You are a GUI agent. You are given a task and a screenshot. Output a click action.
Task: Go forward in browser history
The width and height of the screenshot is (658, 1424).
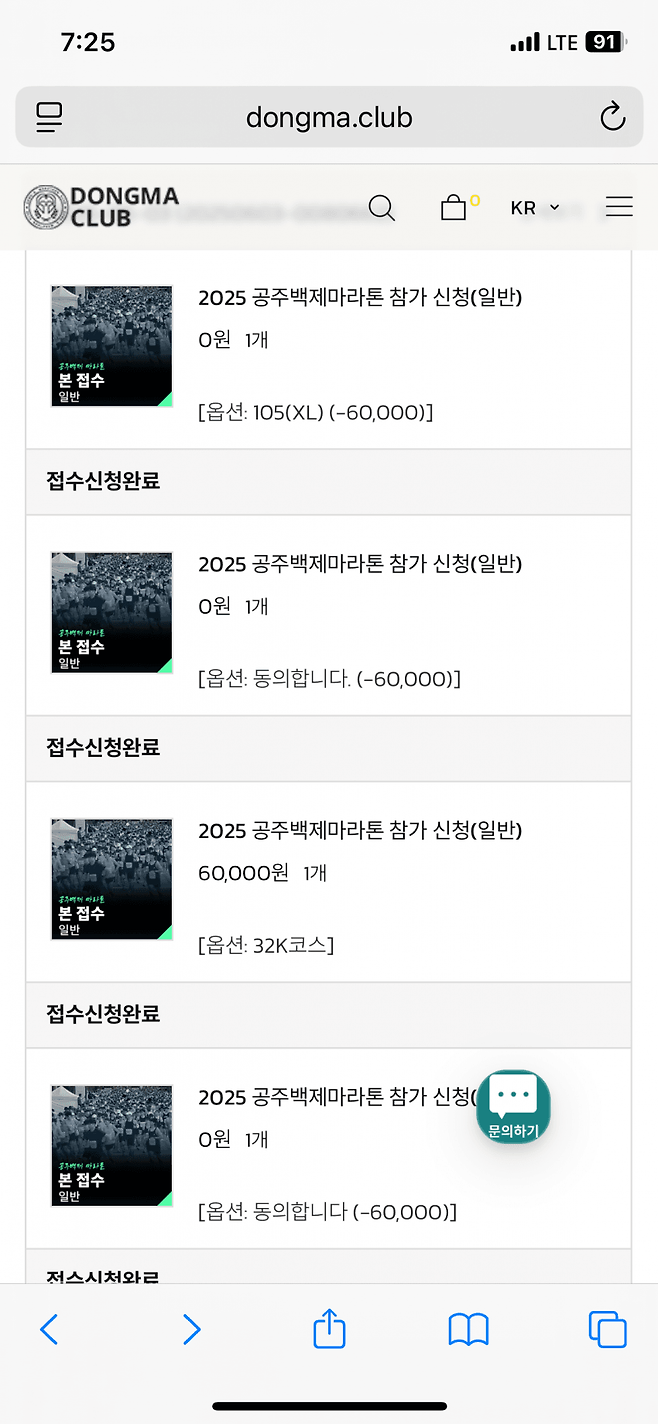(191, 1329)
